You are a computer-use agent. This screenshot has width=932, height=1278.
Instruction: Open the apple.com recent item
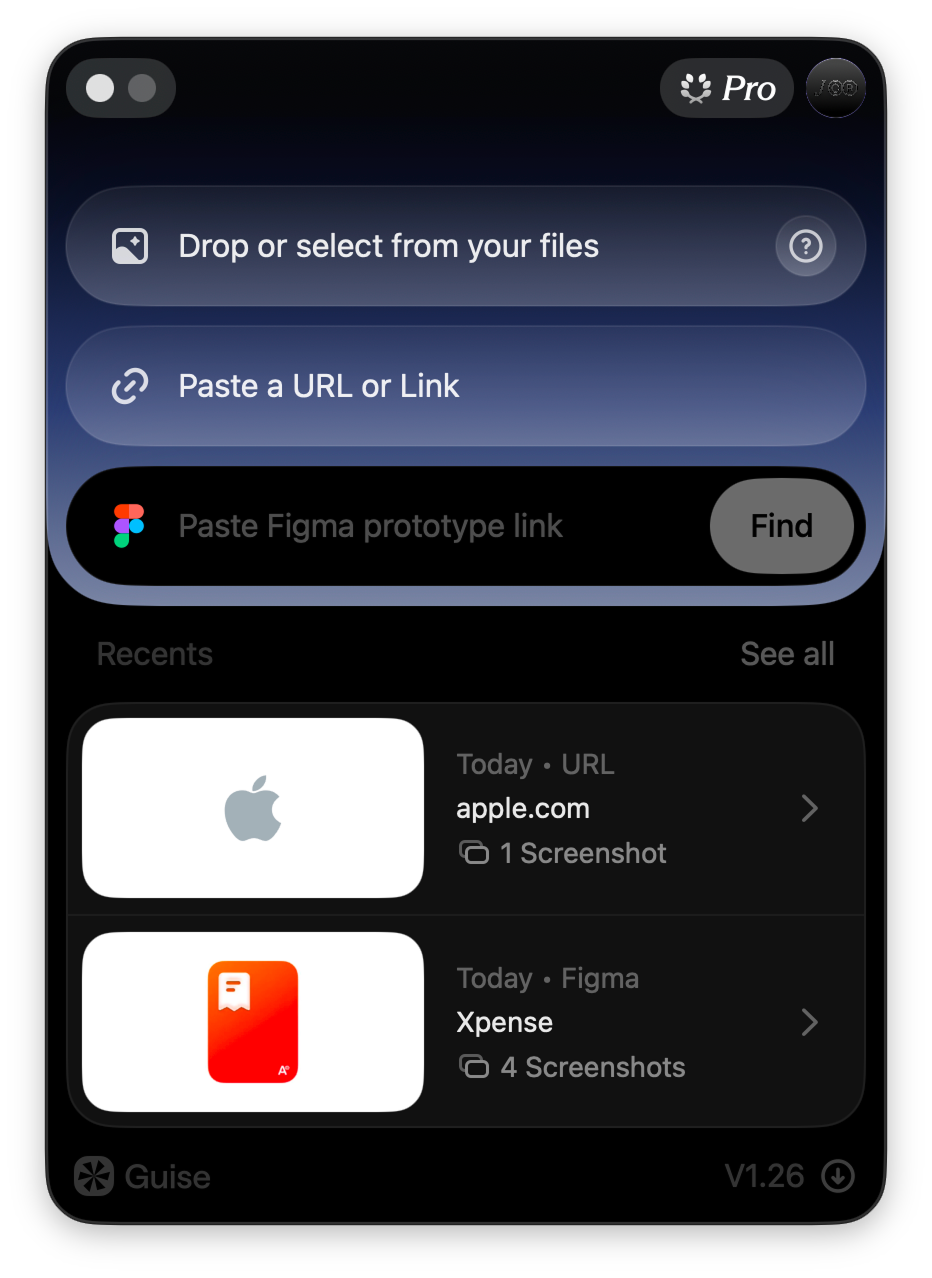(465, 808)
